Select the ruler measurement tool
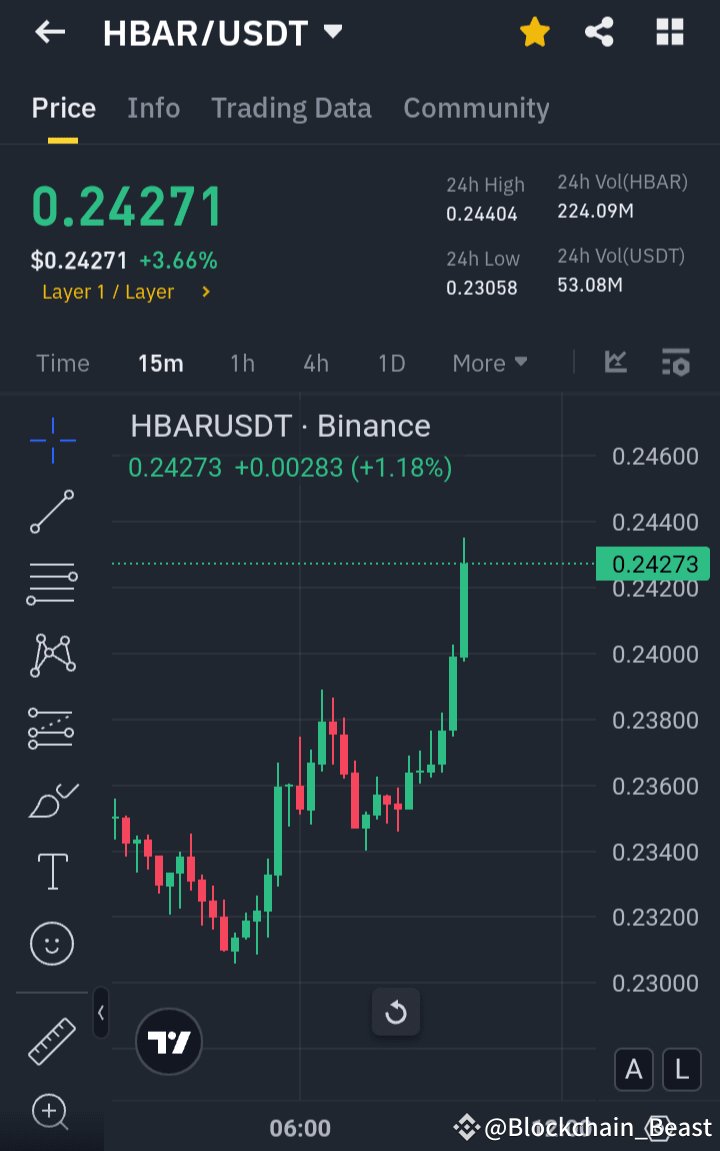Screen dimensions: 720x1151 coord(51,1040)
